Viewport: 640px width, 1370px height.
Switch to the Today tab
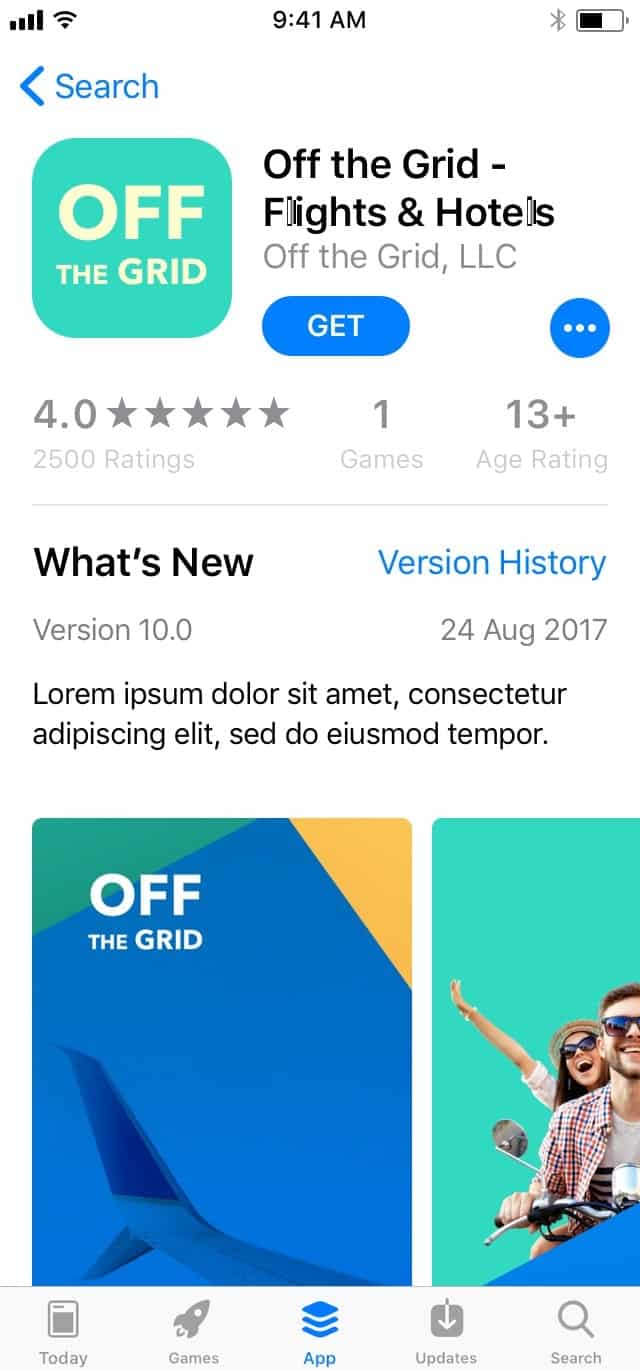[63, 1331]
